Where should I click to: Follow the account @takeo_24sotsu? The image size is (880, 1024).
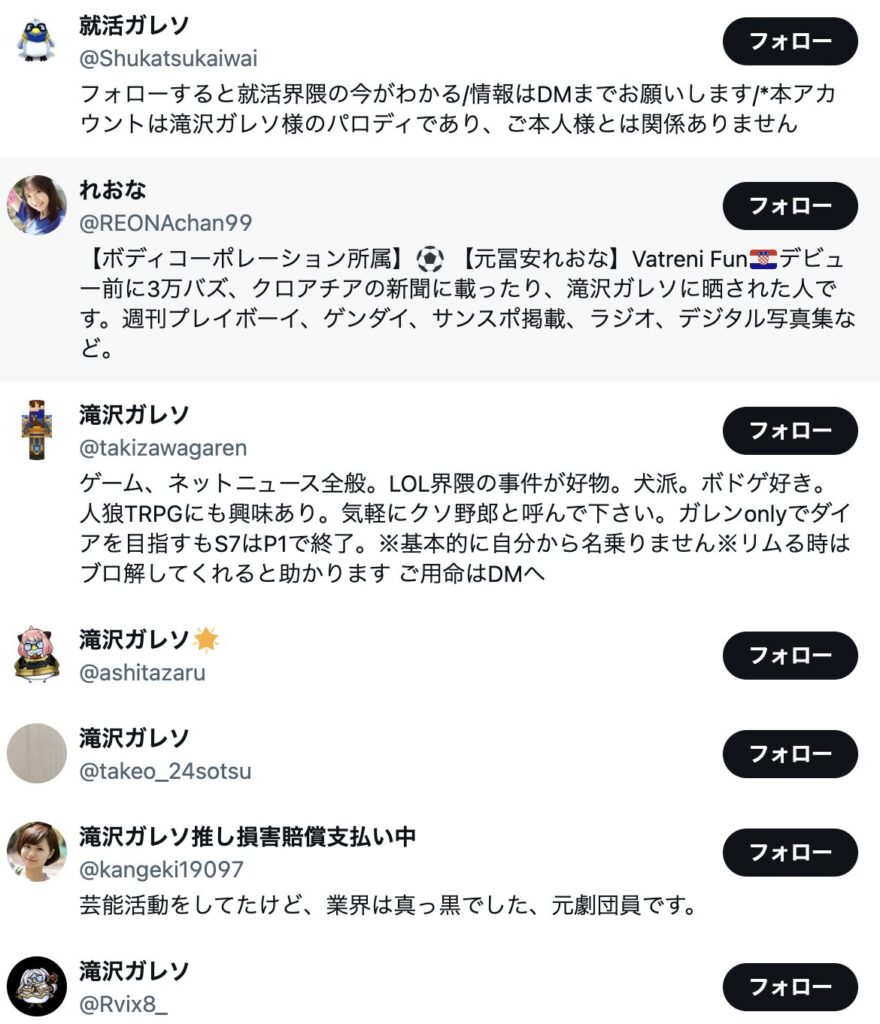pos(790,754)
